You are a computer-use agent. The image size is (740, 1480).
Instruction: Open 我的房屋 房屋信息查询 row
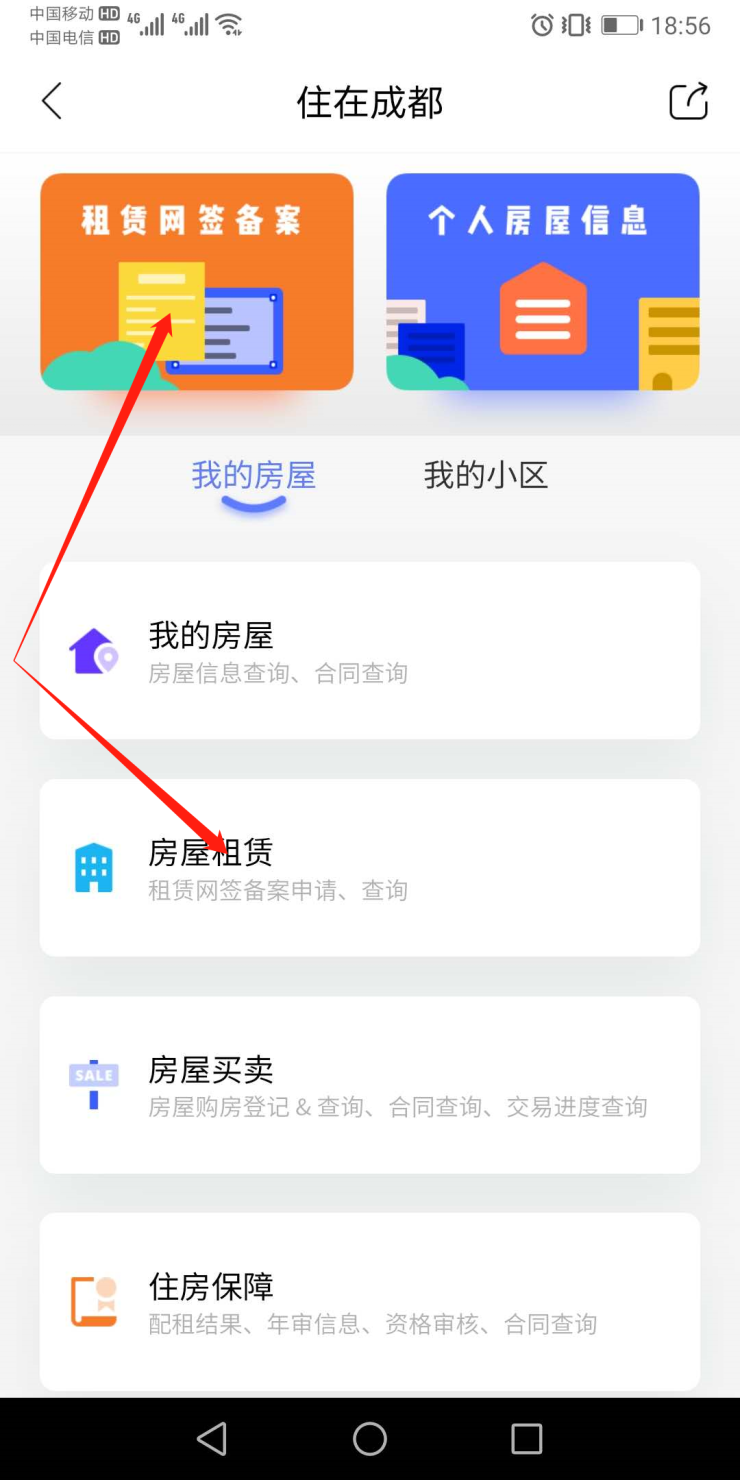[370, 651]
